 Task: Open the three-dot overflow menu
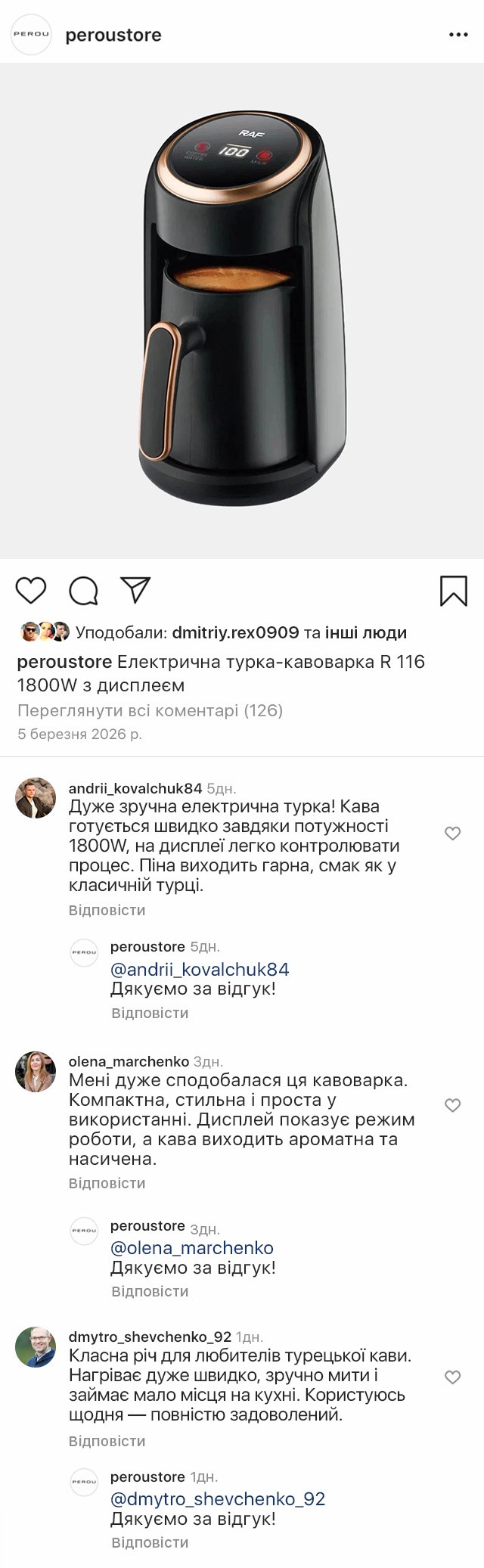459,35
